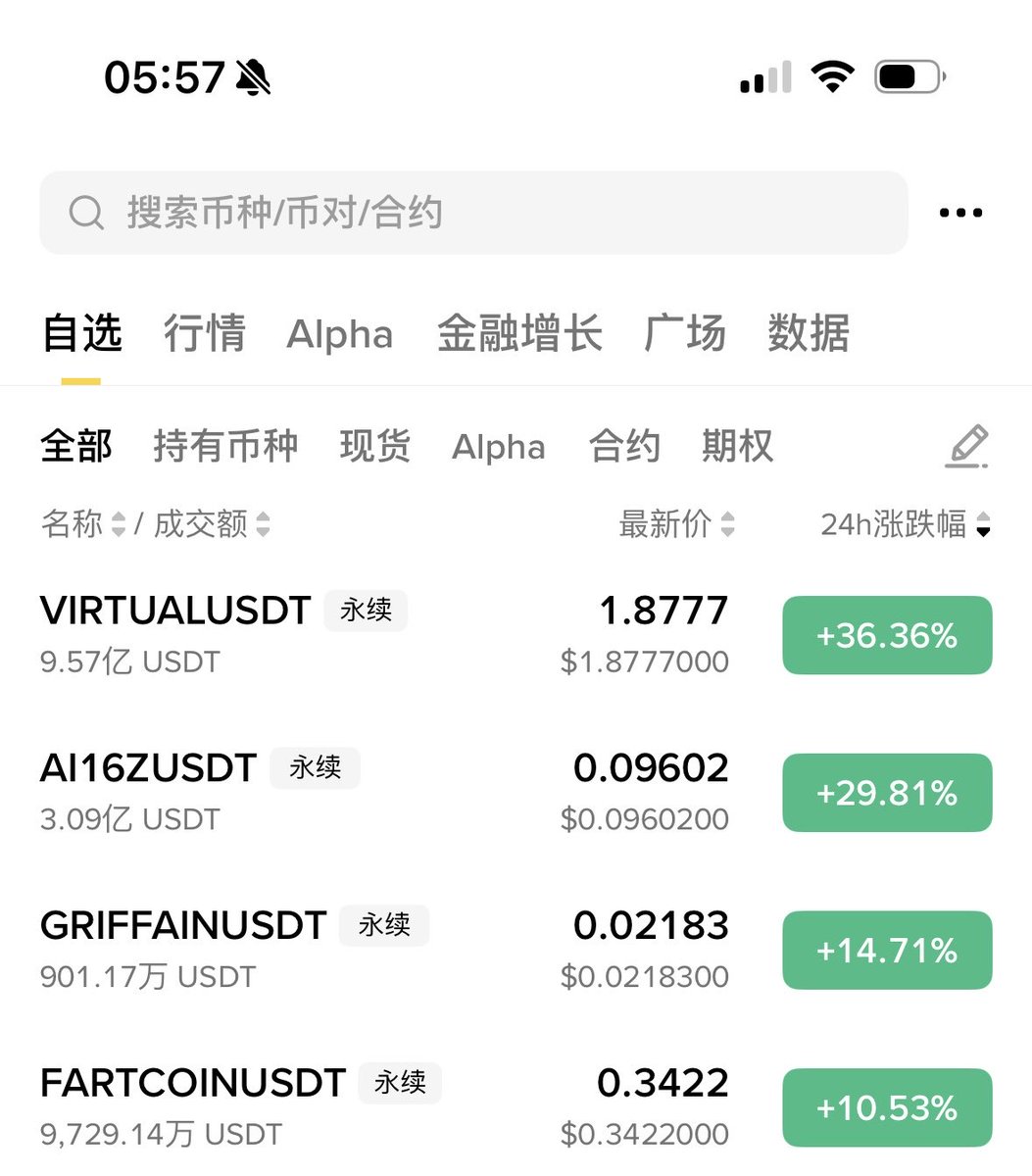Switch to the 金融增长 tab
Screen dimensions: 1032x1176
pos(519,333)
